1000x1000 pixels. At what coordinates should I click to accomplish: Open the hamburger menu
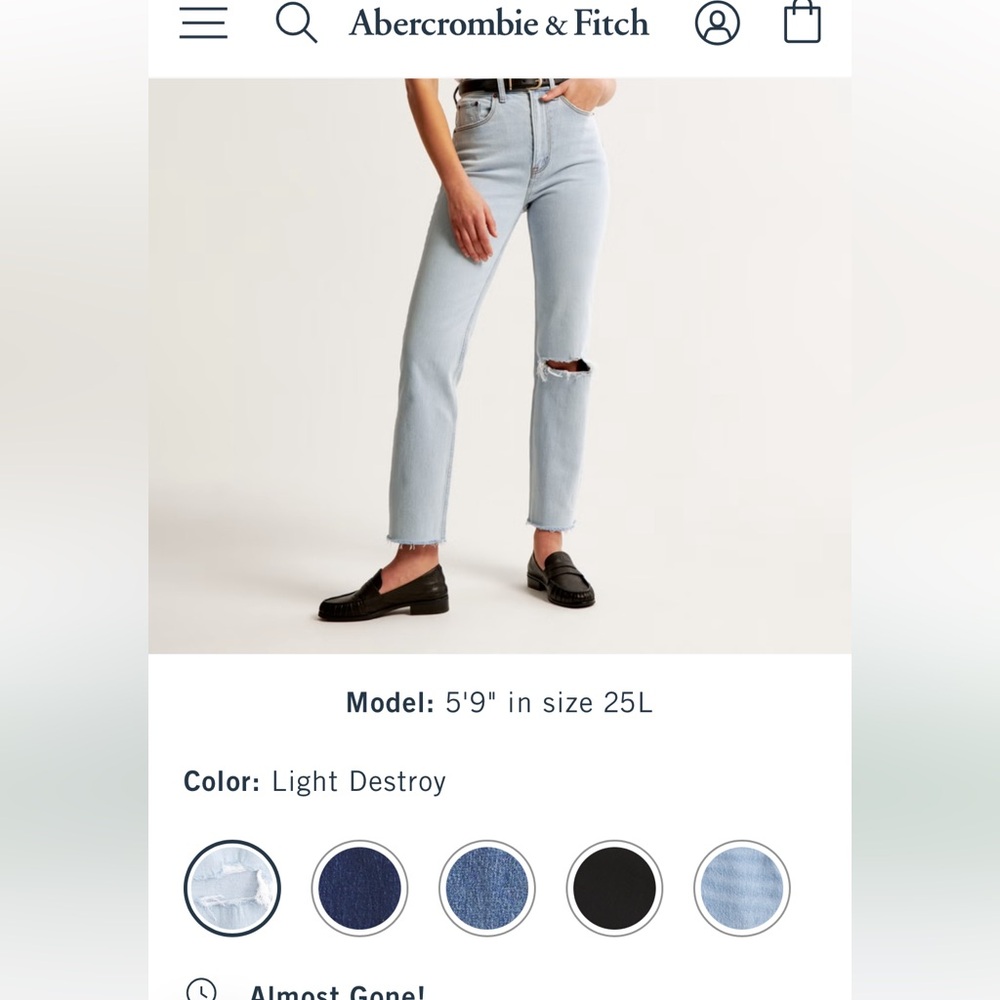pos(203,23)
